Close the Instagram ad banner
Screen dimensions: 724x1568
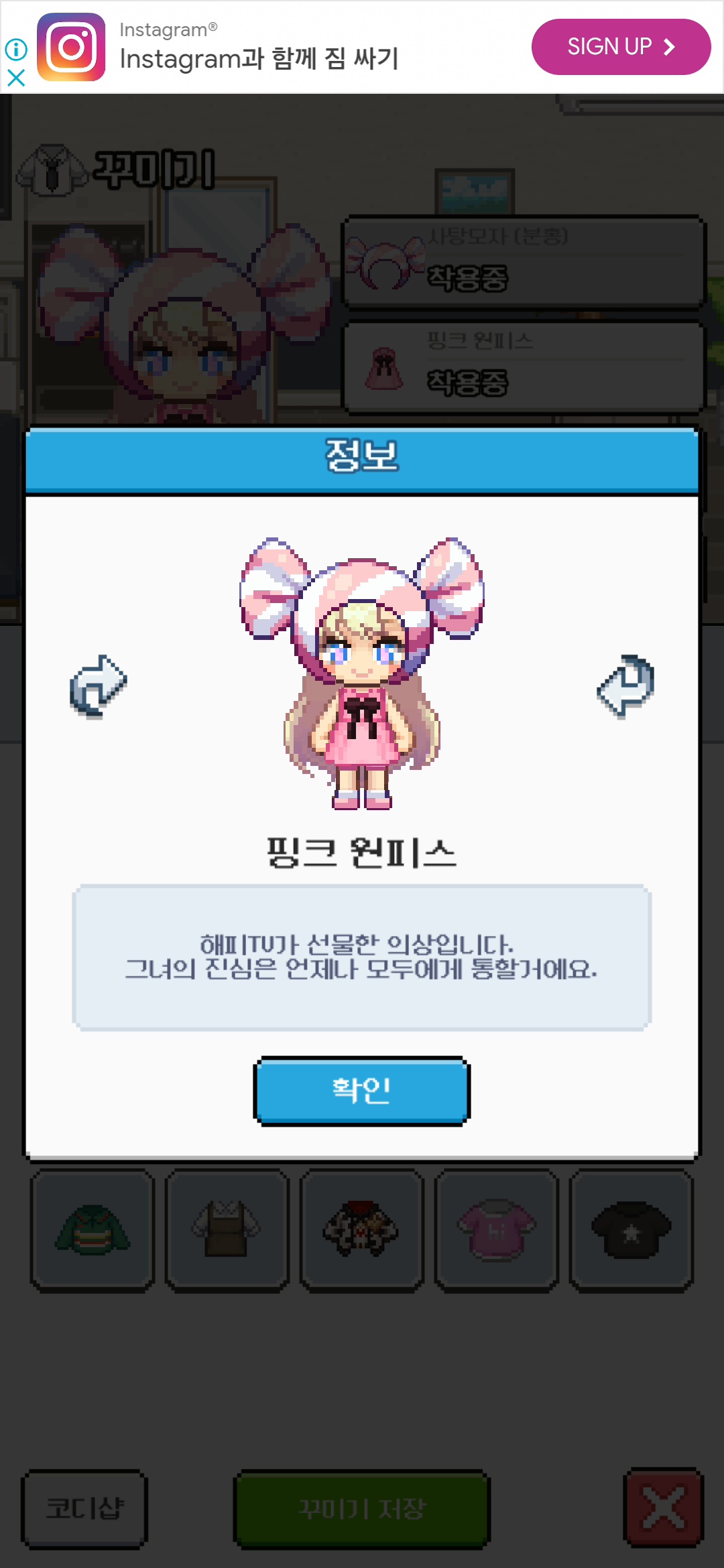[x=16, y=78]
